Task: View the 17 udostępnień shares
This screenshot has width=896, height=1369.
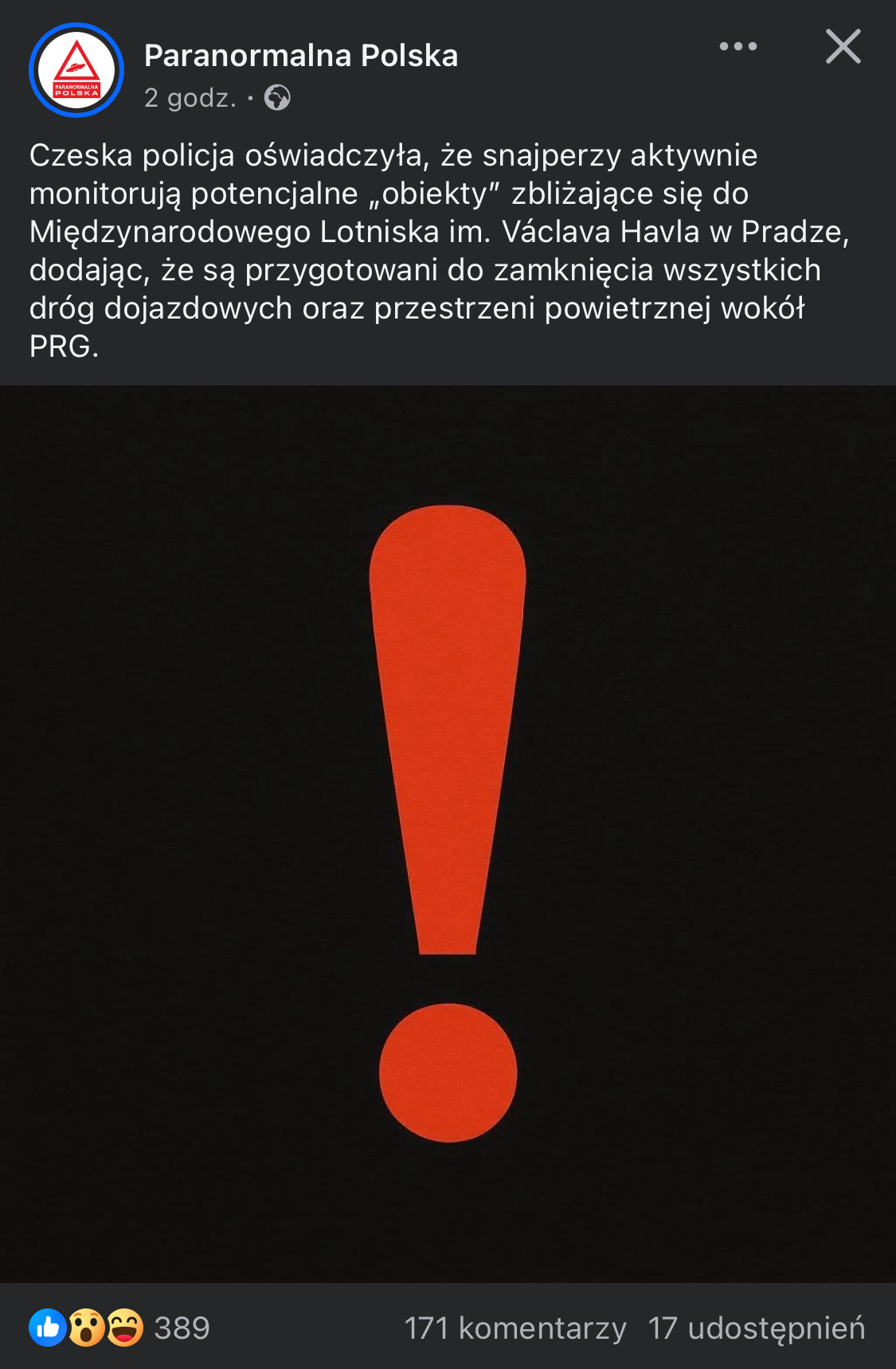Action: pyautogui.click(x=756, y=1328)
